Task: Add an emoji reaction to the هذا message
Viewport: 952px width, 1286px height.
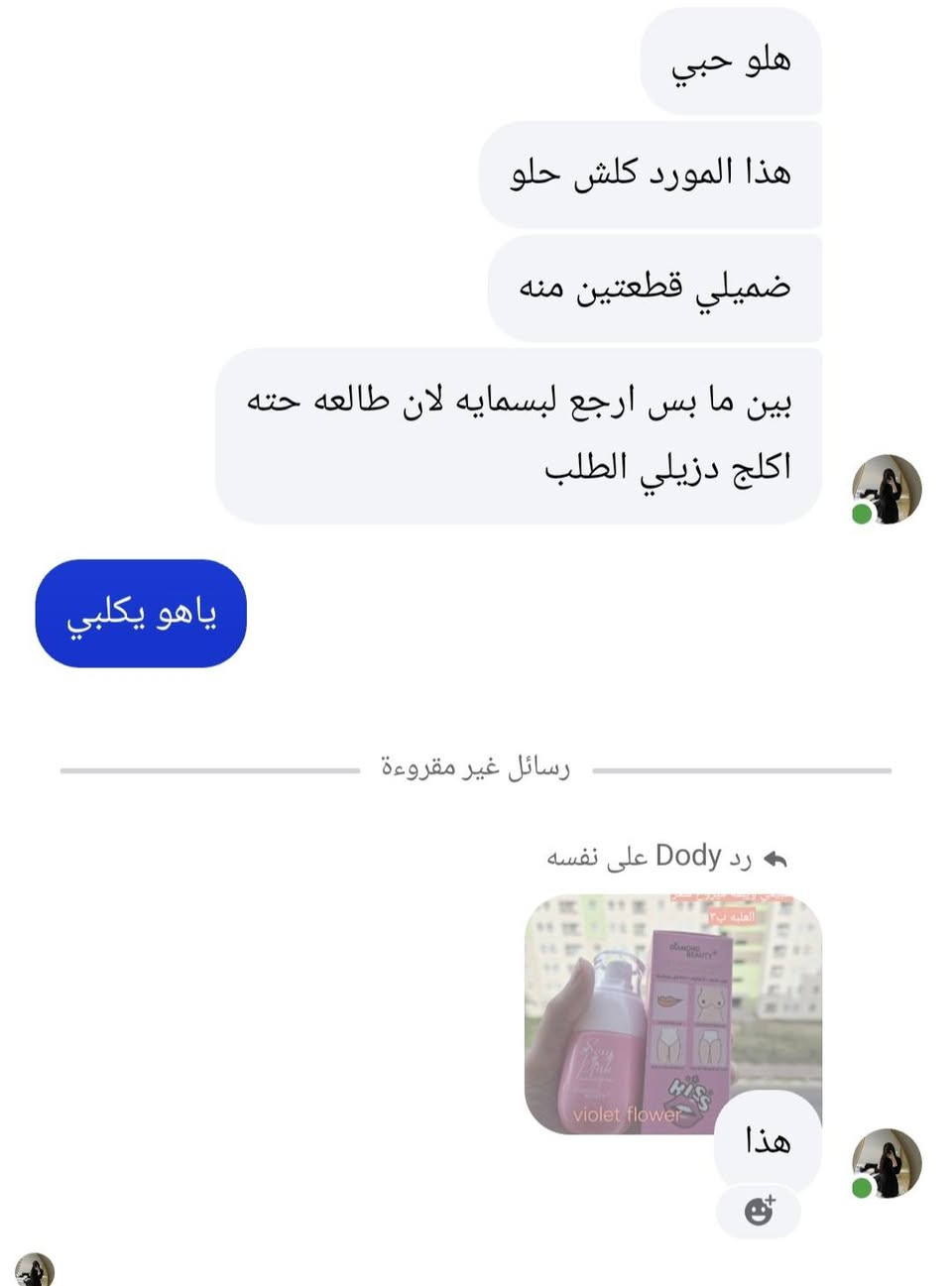Action: pyautogui.click(x=759, y=1211)
